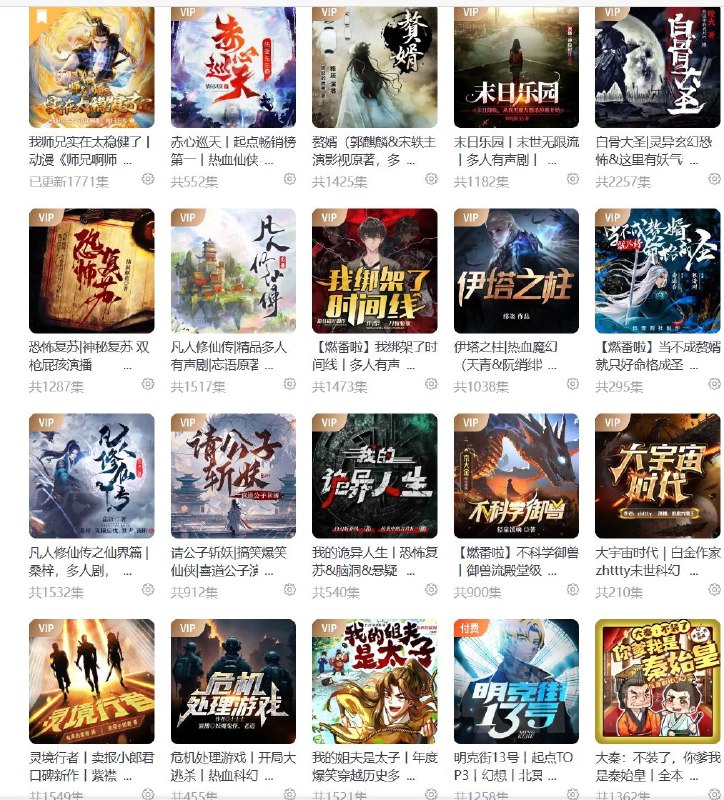Tap the gear icon beside 共1287集
This screenshot has width=724, height=800.
(148, 385)
